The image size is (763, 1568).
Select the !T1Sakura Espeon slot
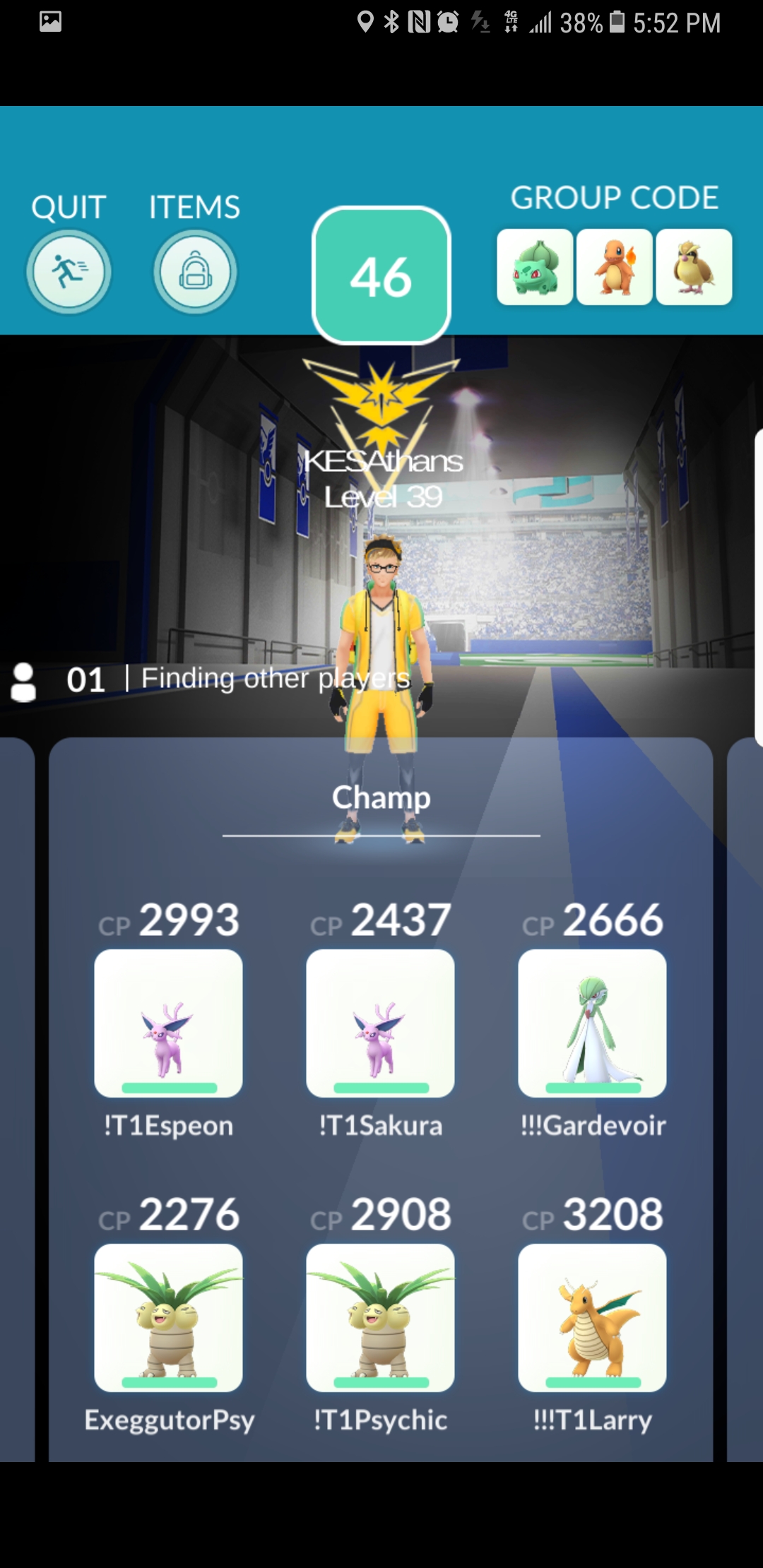[380, 1023]
